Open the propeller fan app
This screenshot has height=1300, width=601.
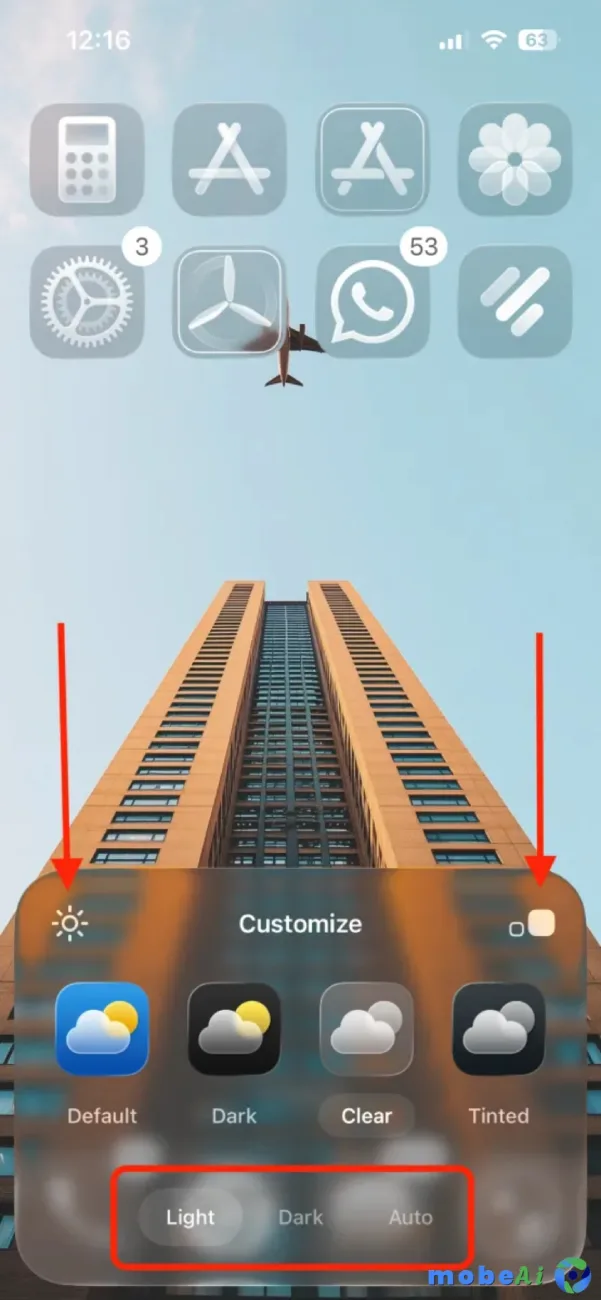point(230,302)
